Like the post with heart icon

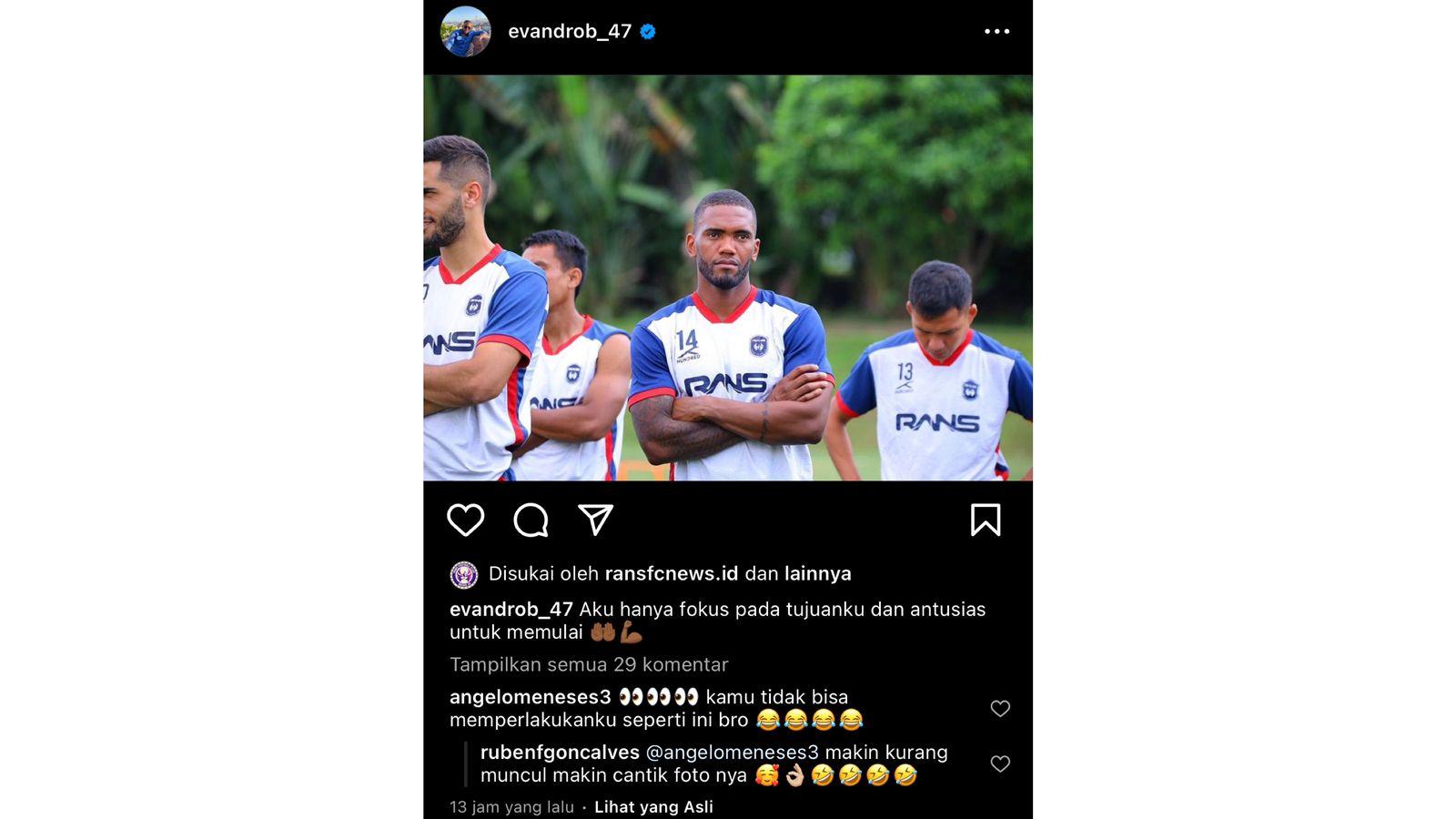[x=465, y=520]
